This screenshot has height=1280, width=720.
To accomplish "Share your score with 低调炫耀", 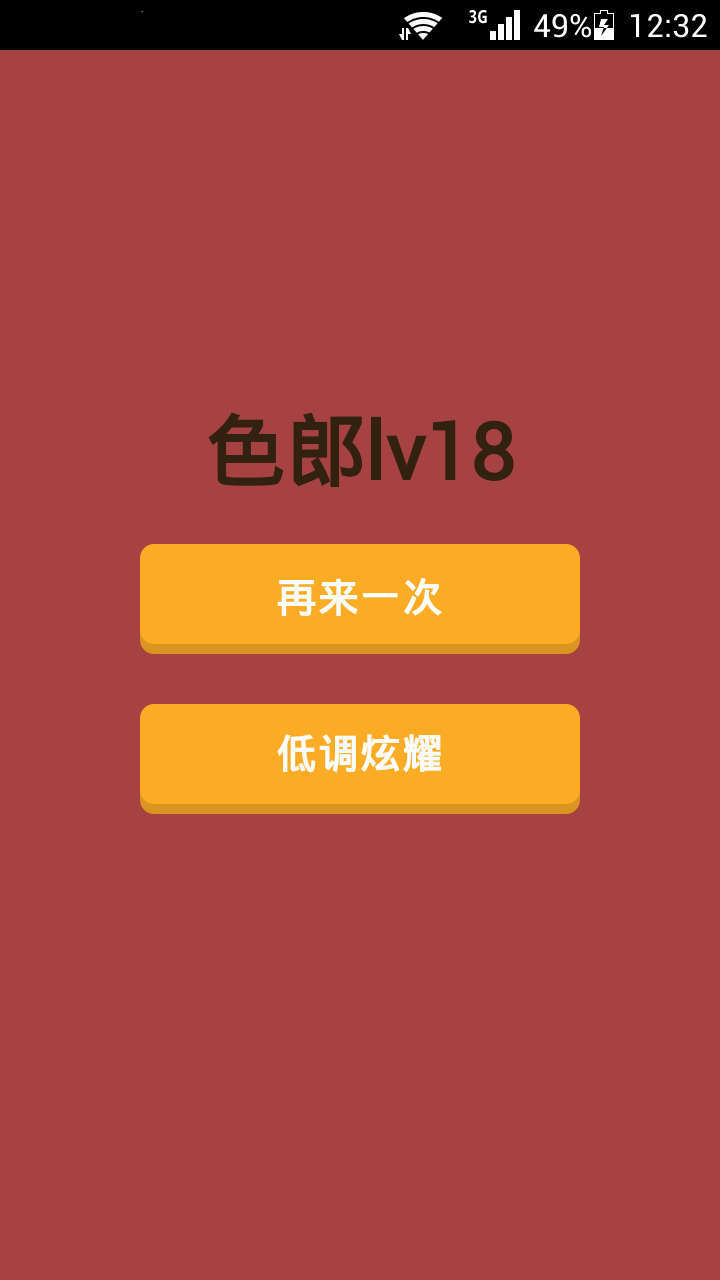I will point(360,758).
